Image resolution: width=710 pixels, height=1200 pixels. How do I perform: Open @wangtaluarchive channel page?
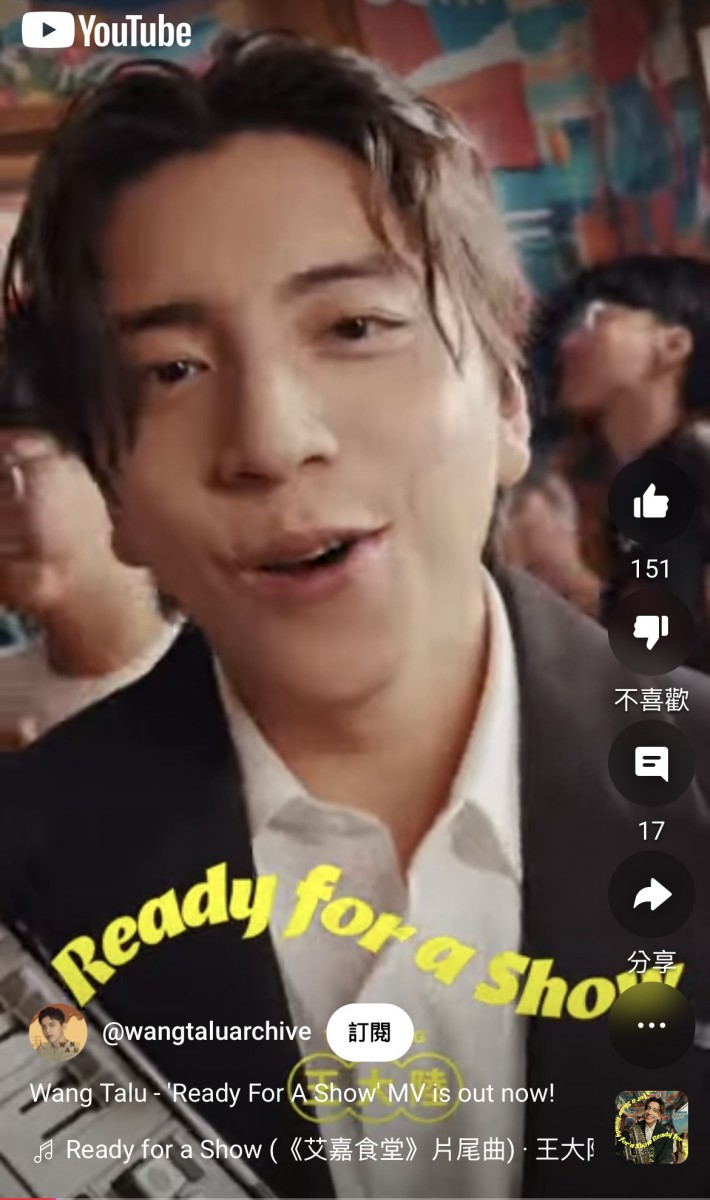pyautogui.click(x=206, y=1032)
